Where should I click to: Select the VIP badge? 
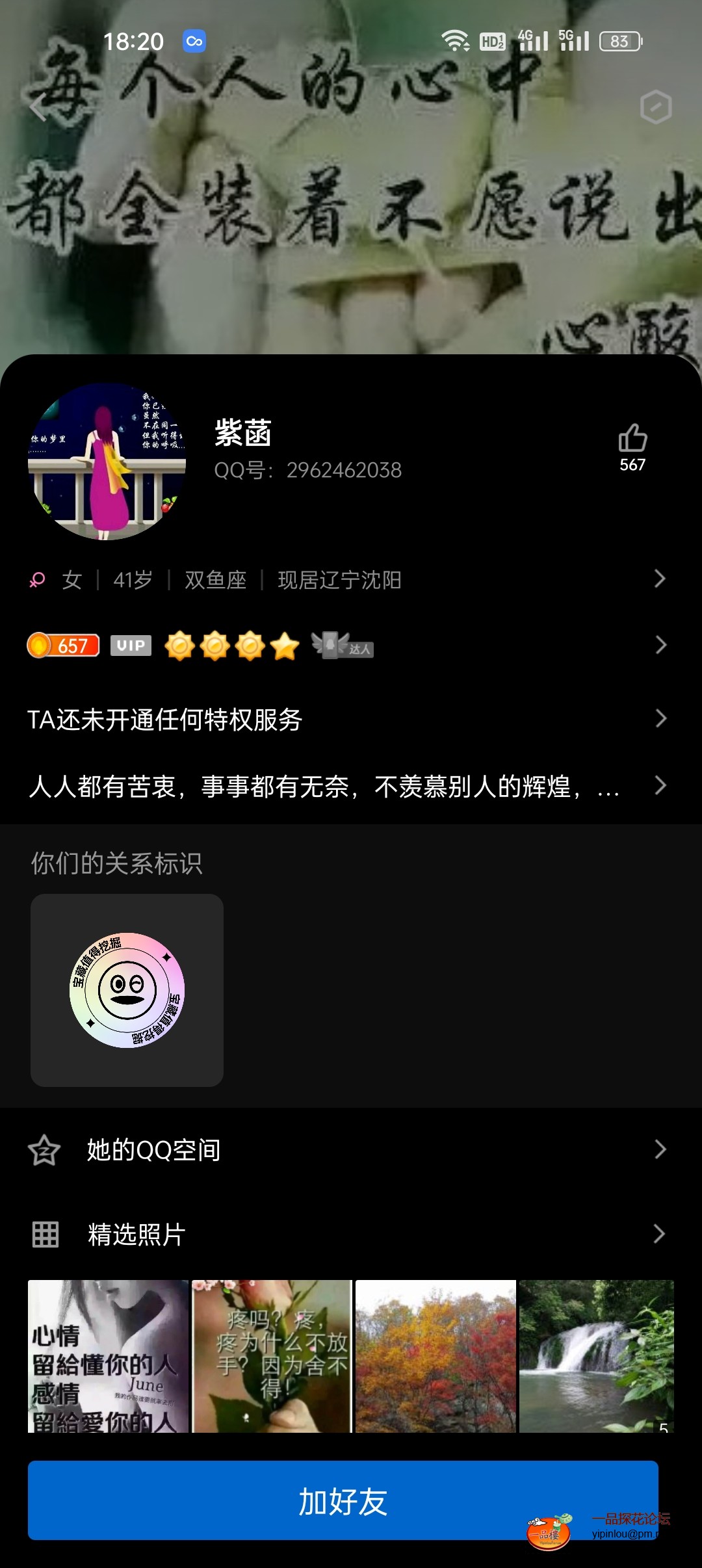(129, 645)
